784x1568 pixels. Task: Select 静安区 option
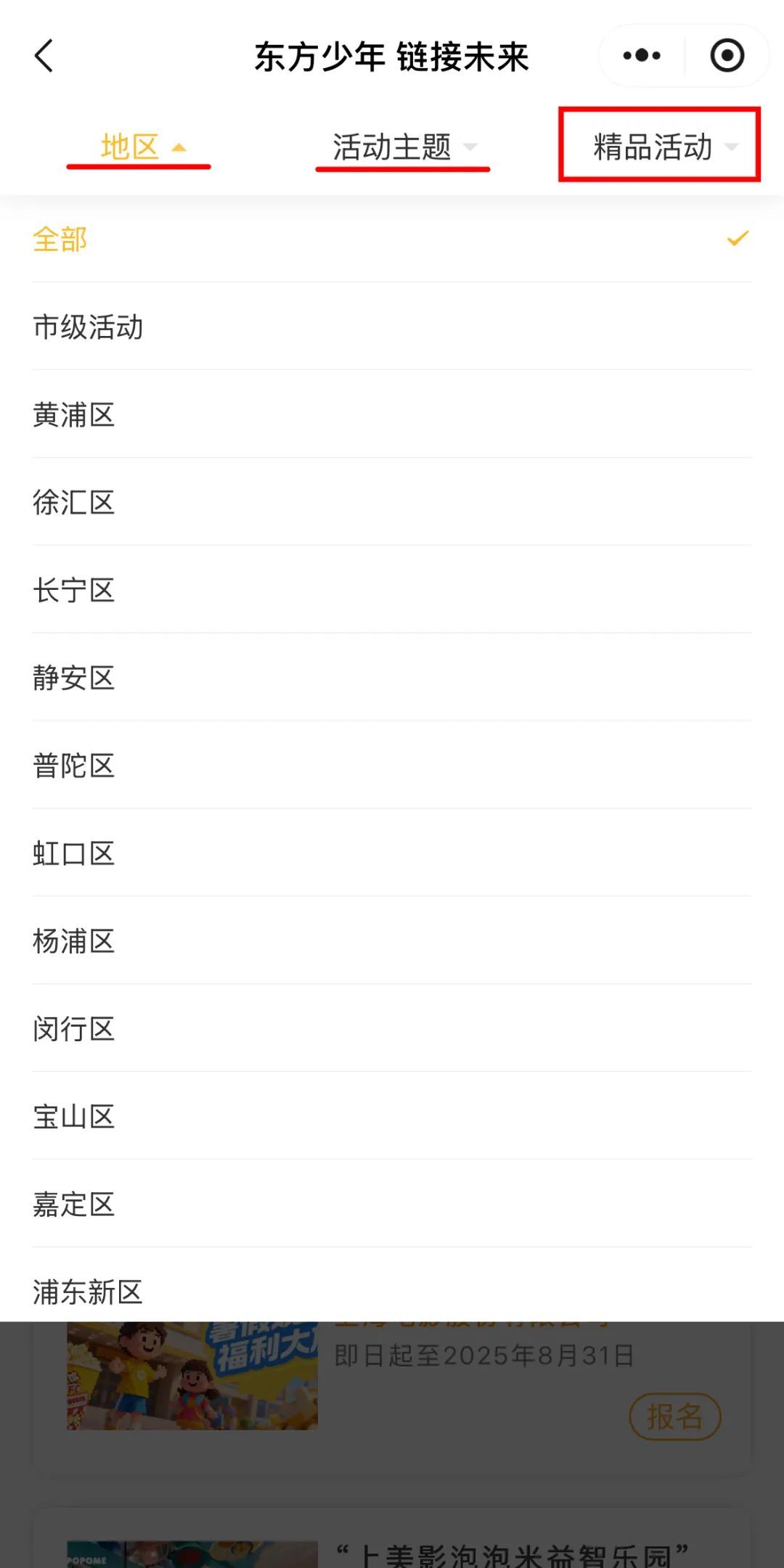point(392,678)
